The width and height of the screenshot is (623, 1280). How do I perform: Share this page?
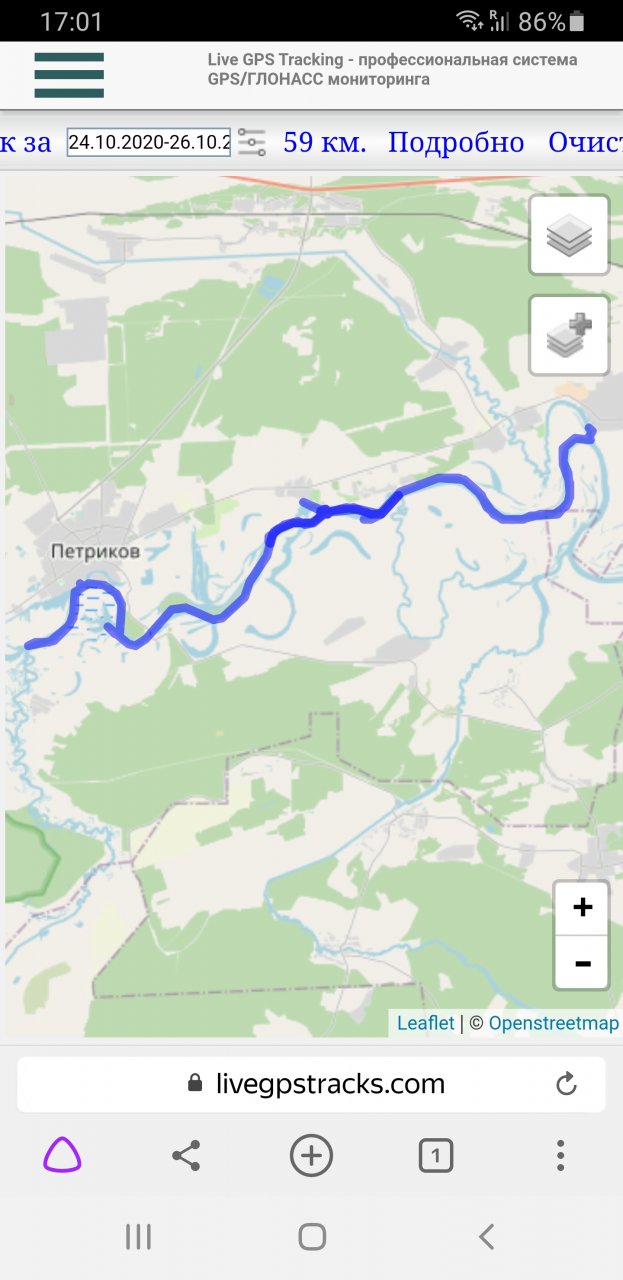[x=186, y=1156]
